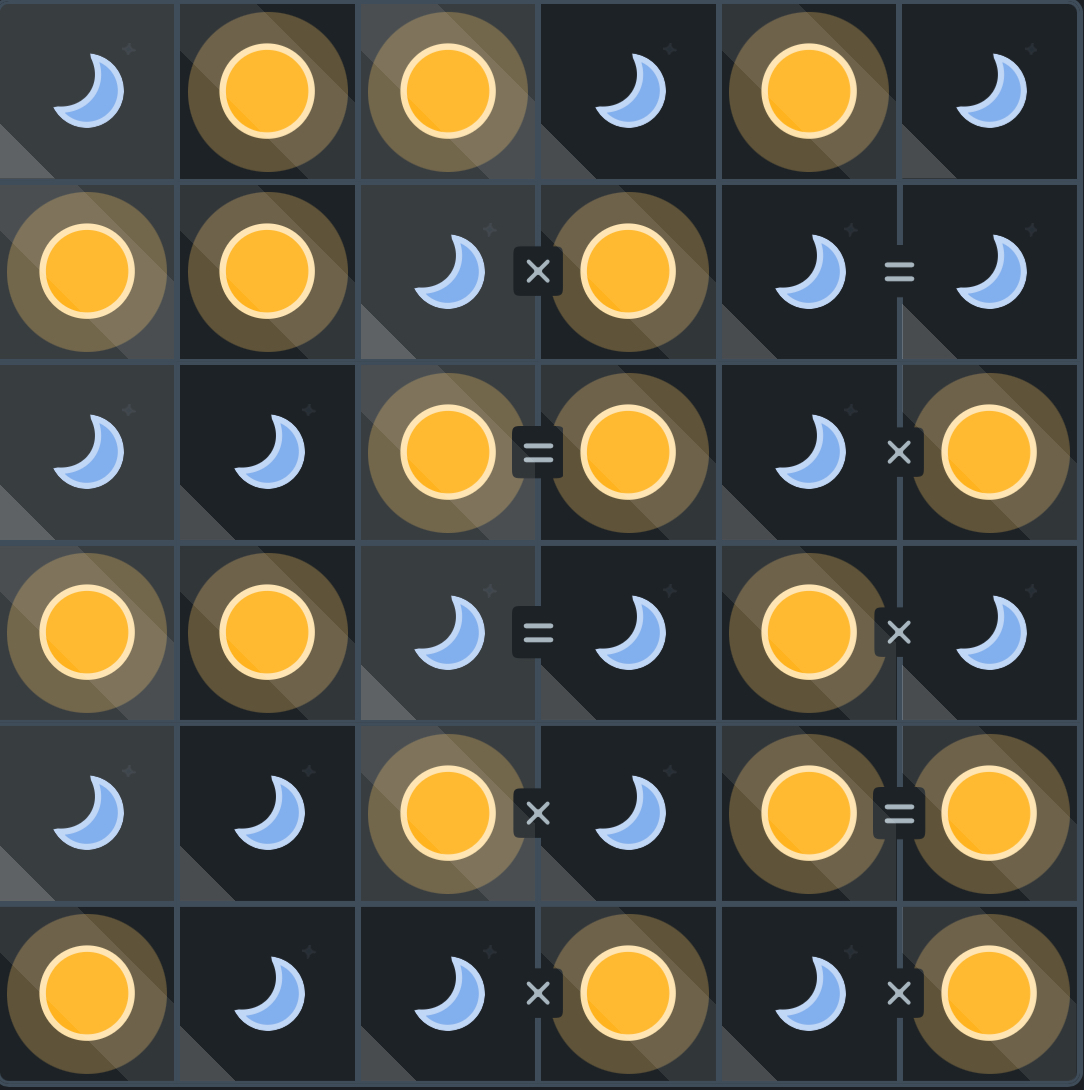Toggle the sun right of the row-two × marker
The height and width of the screenshot is (1090, 1084).
(629, 271)
